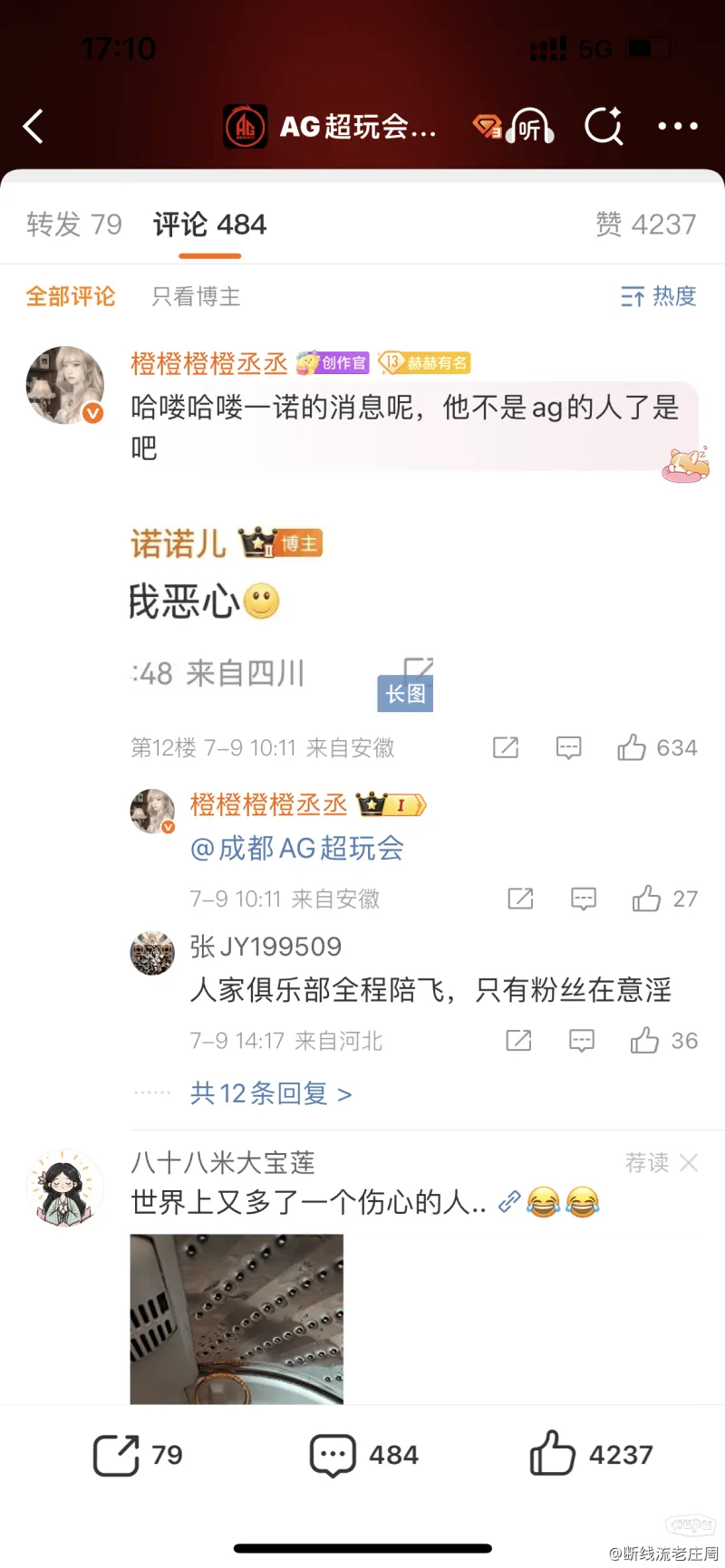Select the 评论 484 tab
Viewport: 725px width, 1568px height.
pyautogui.click(x=209, y=224)
